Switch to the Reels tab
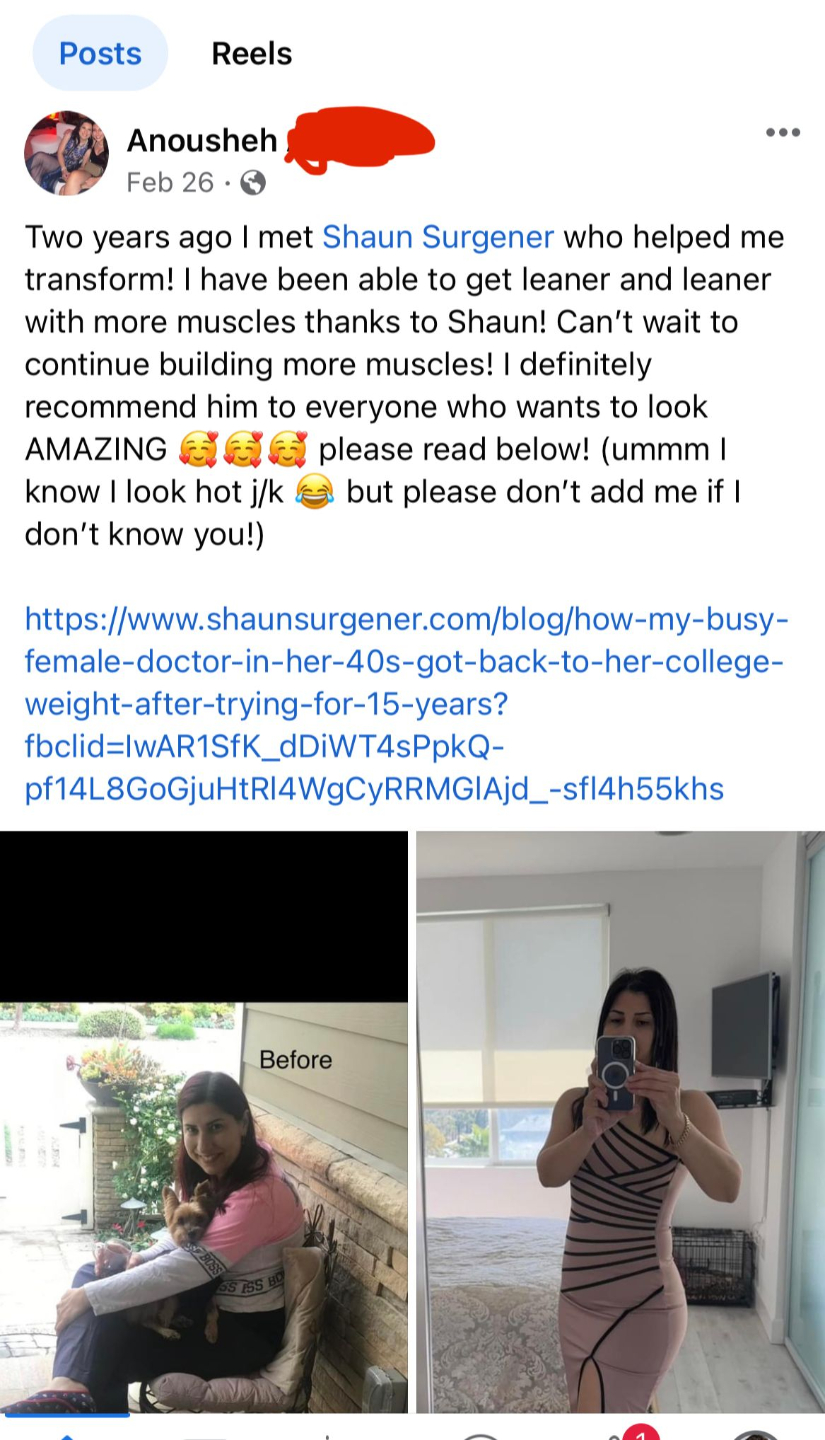Screen dimensions: 825x1440 click(251, 53)
